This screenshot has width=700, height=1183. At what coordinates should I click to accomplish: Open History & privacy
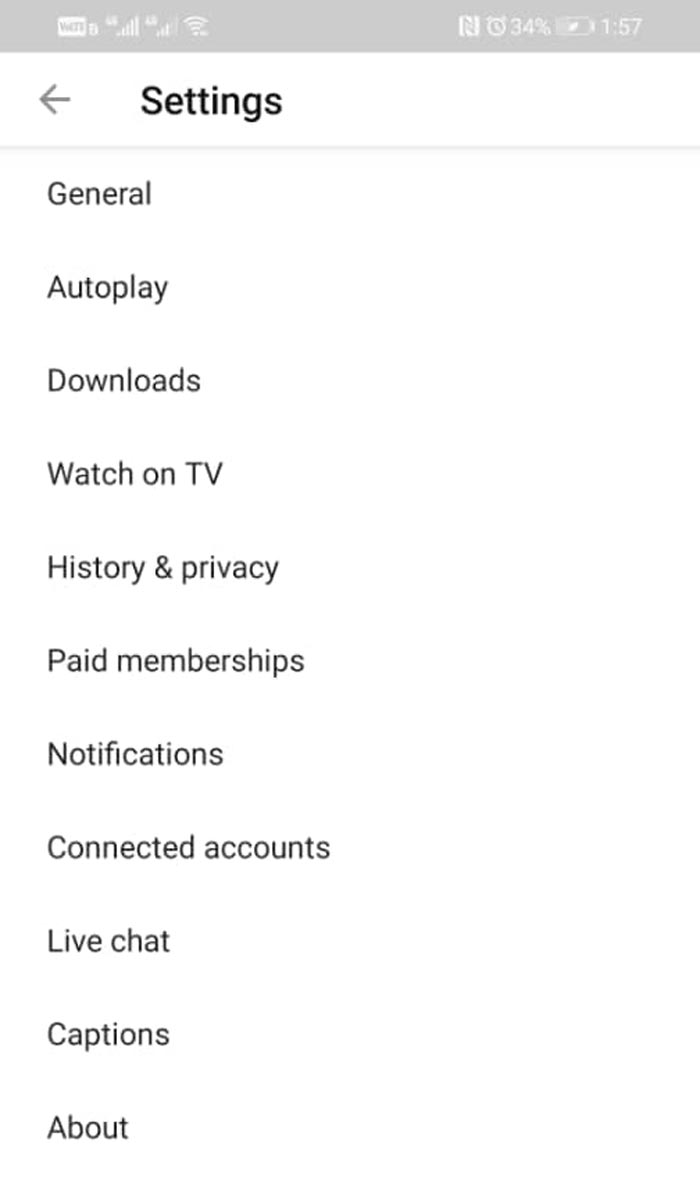(x=163, y=568)
